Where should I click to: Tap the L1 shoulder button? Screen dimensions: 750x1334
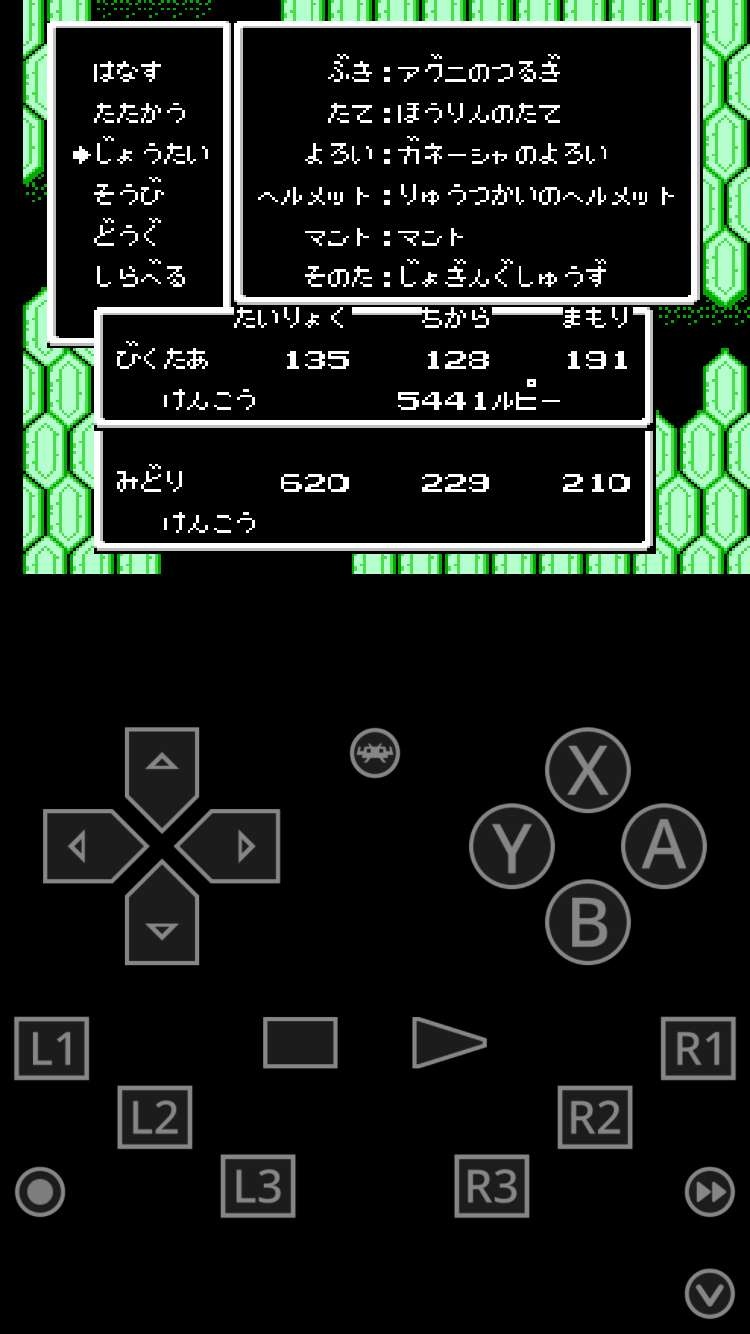click(x=52, y=1048)
